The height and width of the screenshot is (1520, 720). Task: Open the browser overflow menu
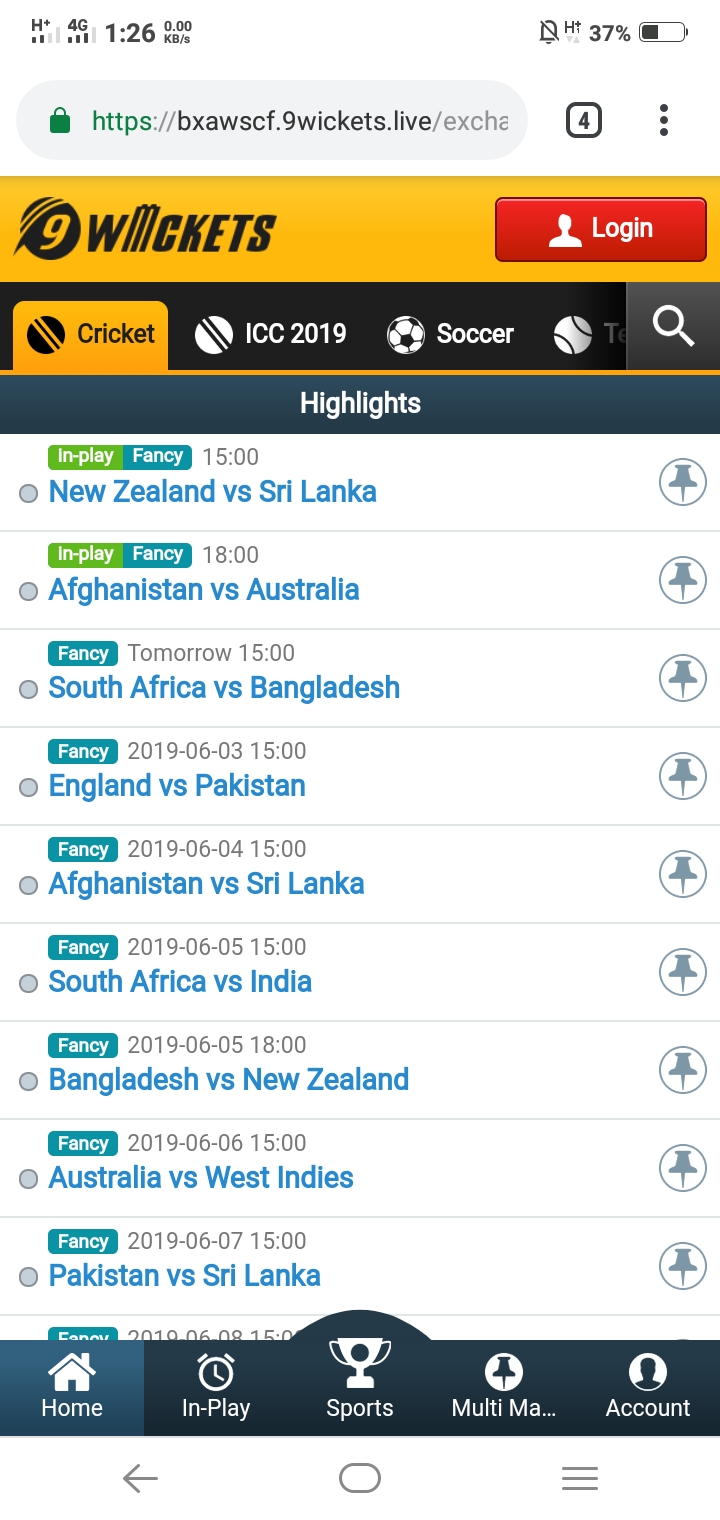[663, 122]
